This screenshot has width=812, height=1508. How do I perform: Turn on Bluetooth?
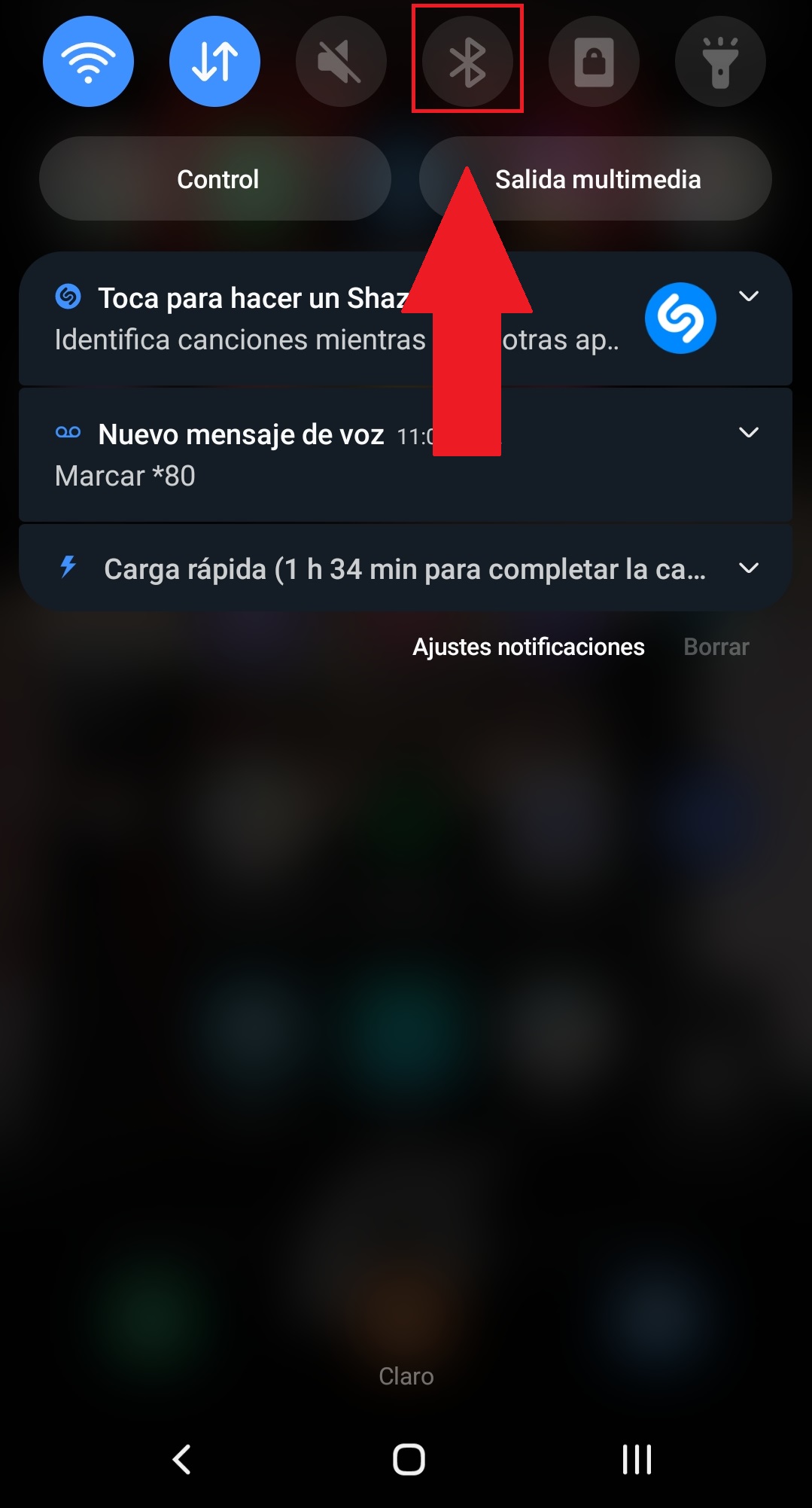tap(467, 62)
